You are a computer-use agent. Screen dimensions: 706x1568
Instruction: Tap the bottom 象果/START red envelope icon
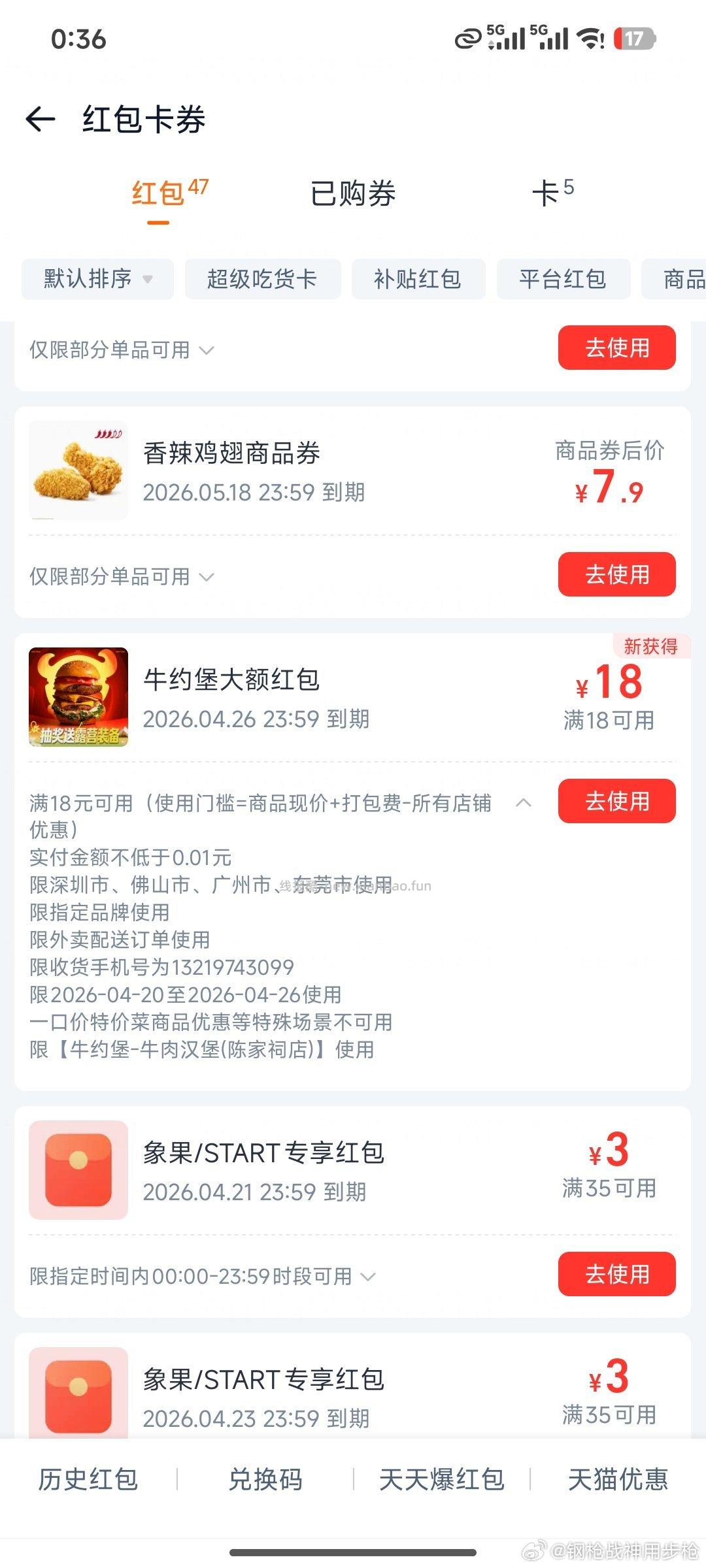[77, 1392]
